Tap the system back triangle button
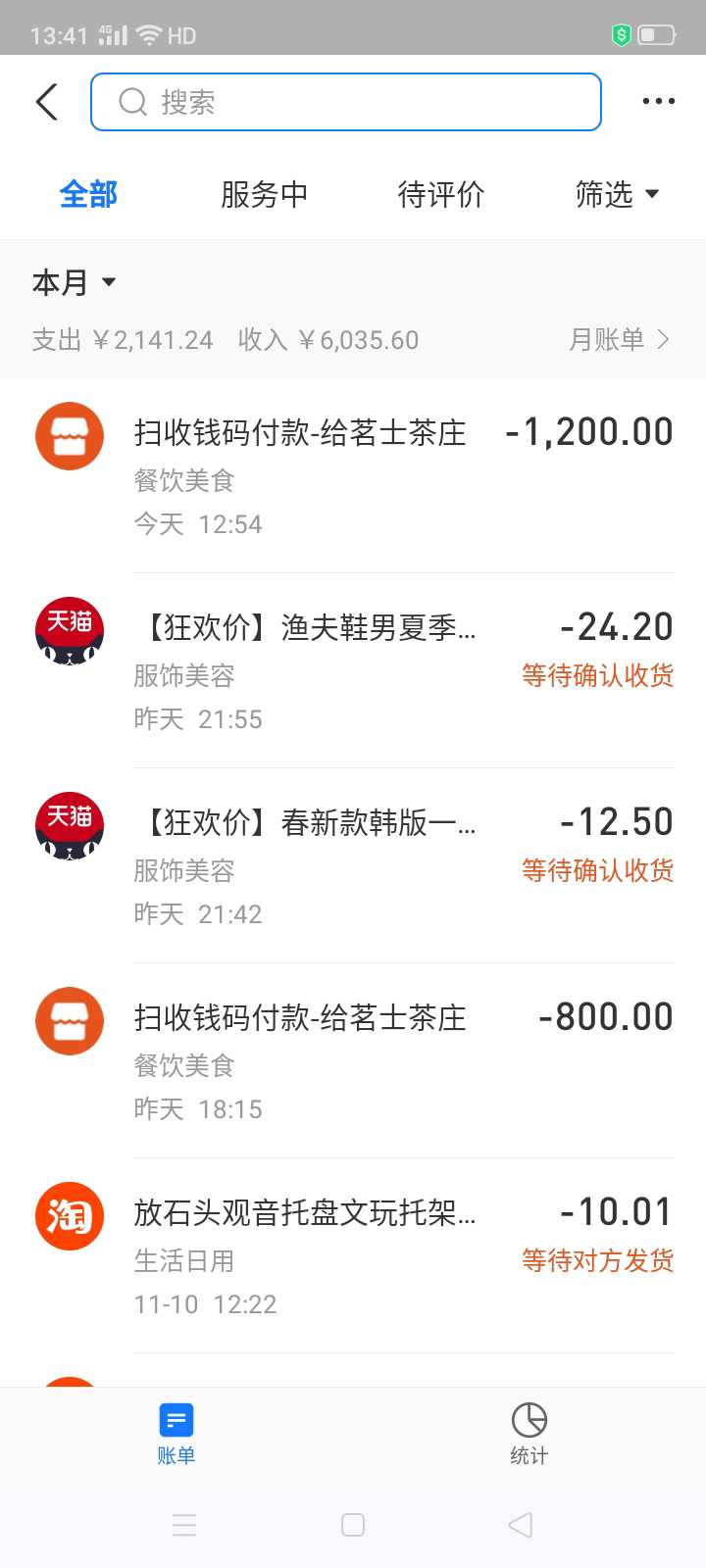706x1568 pixels. (521, 1525)
